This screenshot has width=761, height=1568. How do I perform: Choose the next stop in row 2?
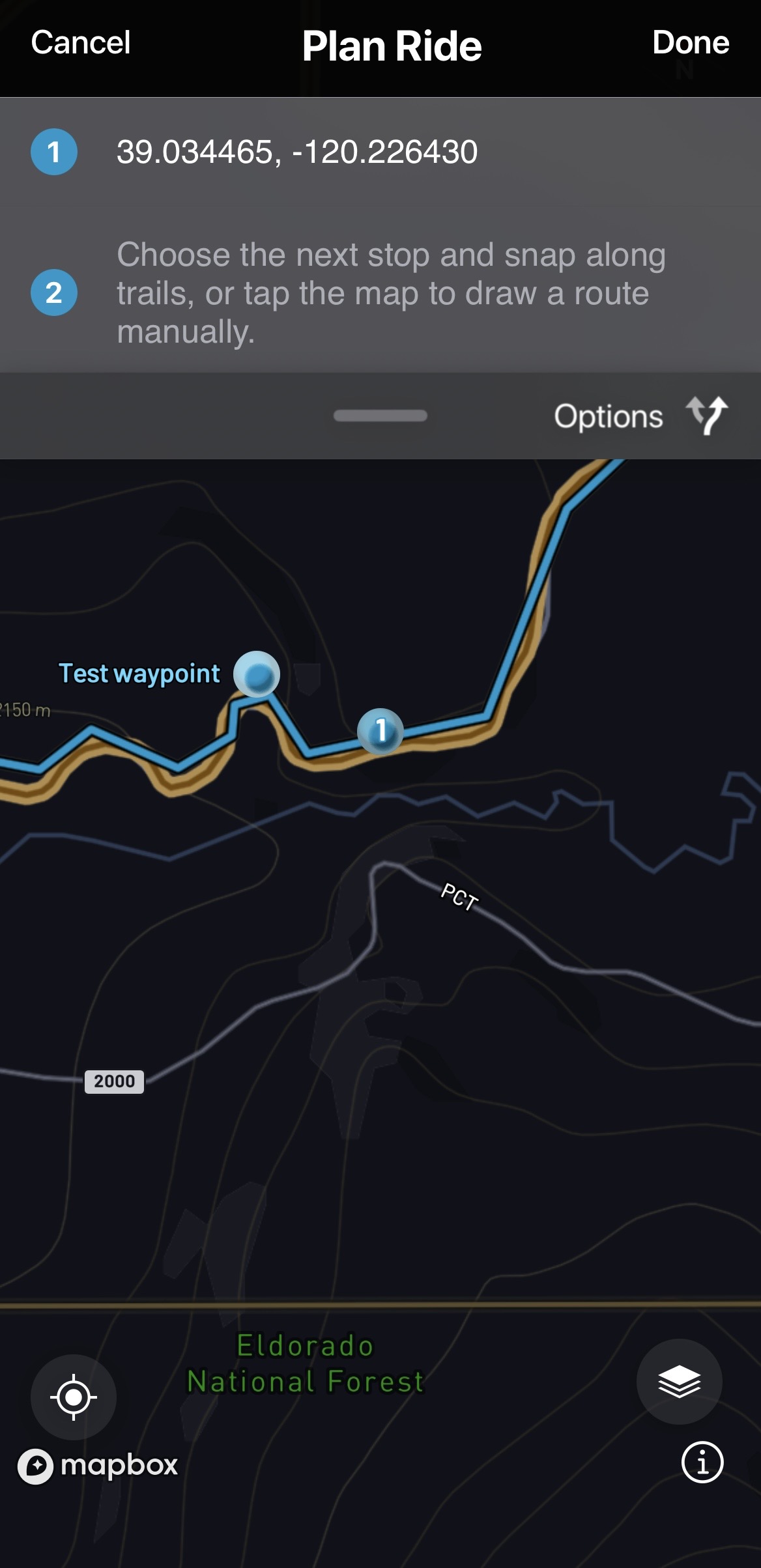click(380, 292)
